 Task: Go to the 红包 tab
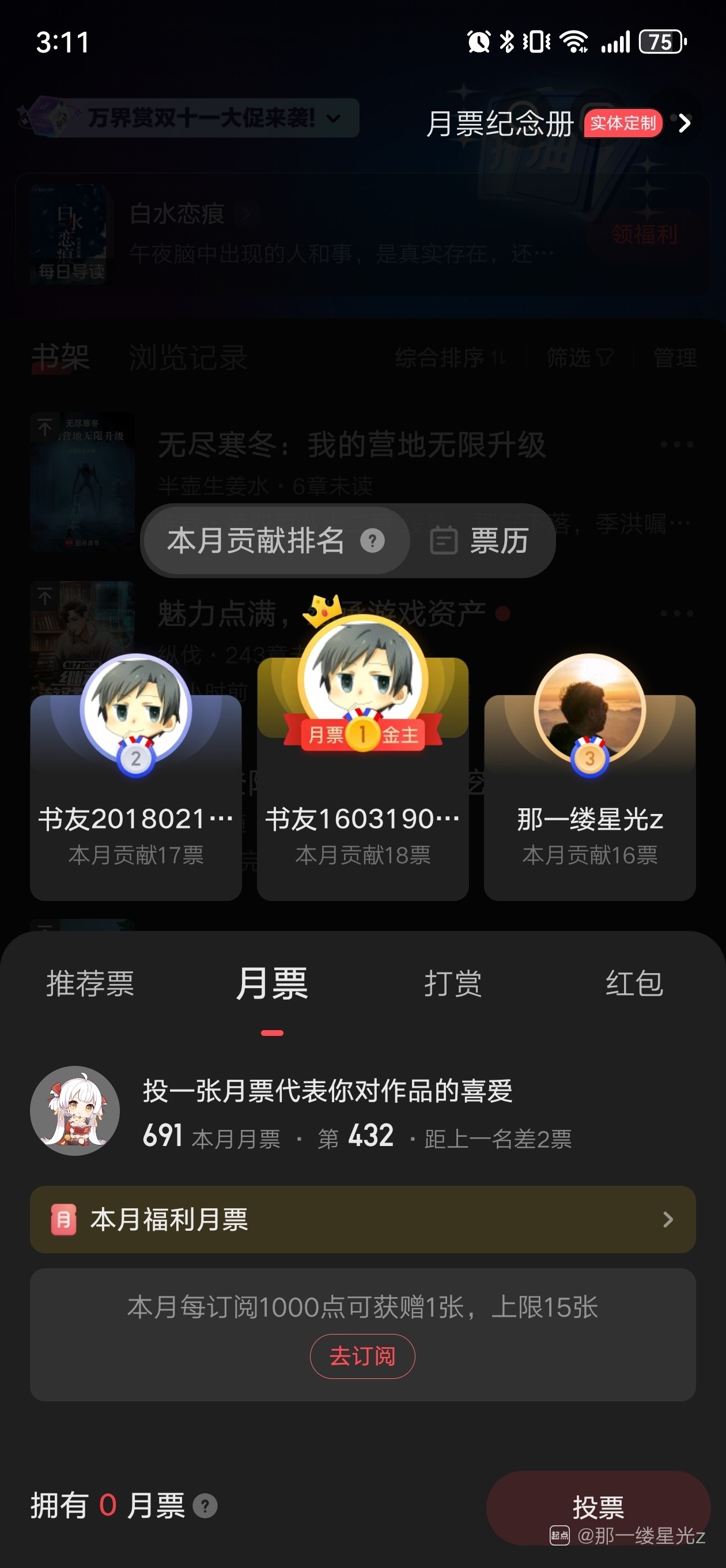[x=633, y=983]
